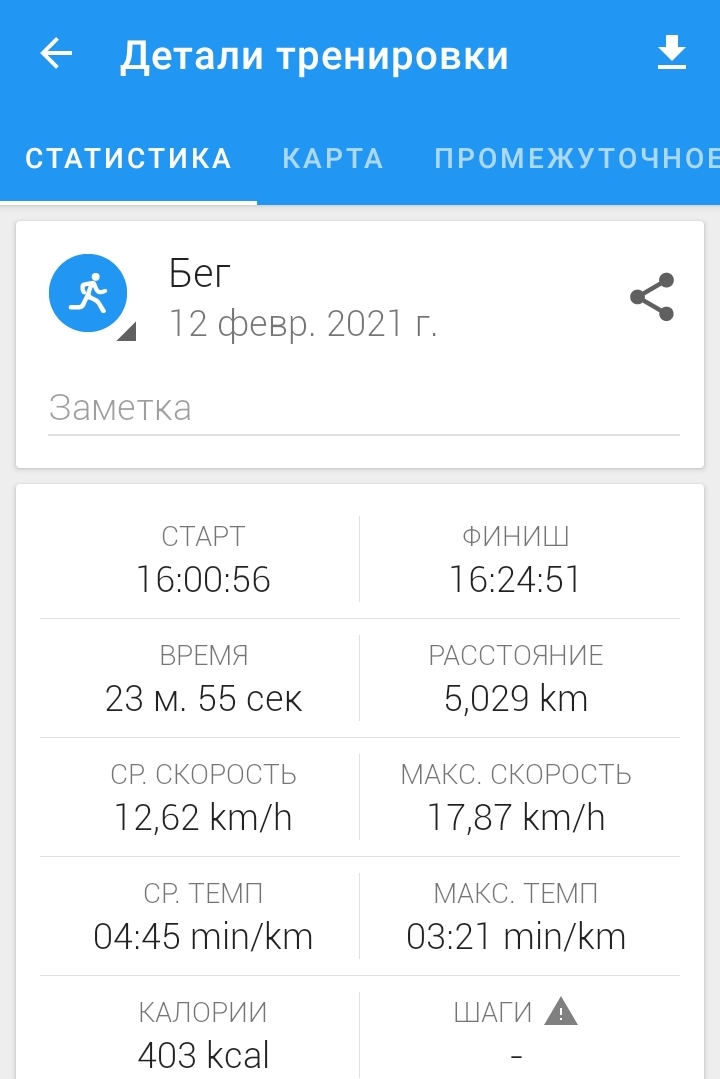This screenshot has width=720, height=1079.
Task: Open the Промежуточное tab
Action: pos(576,158)
